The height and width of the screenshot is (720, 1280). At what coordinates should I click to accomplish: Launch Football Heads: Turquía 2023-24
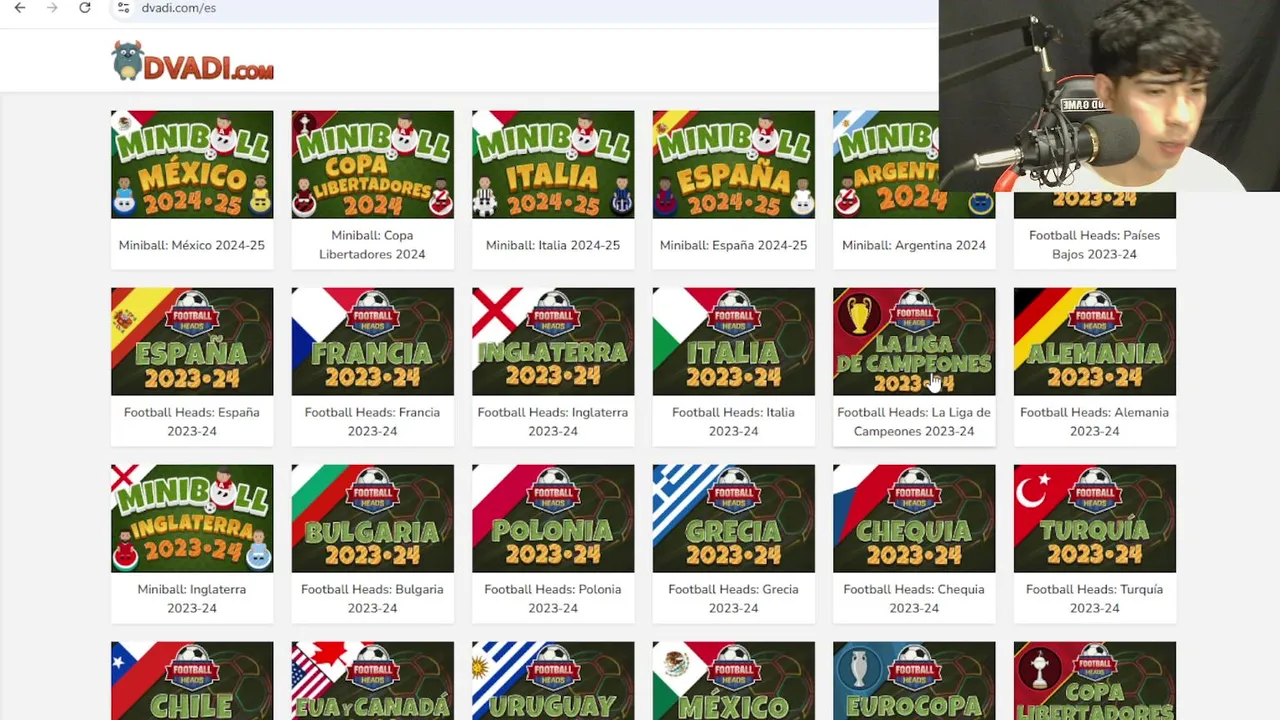point(1094,519)
